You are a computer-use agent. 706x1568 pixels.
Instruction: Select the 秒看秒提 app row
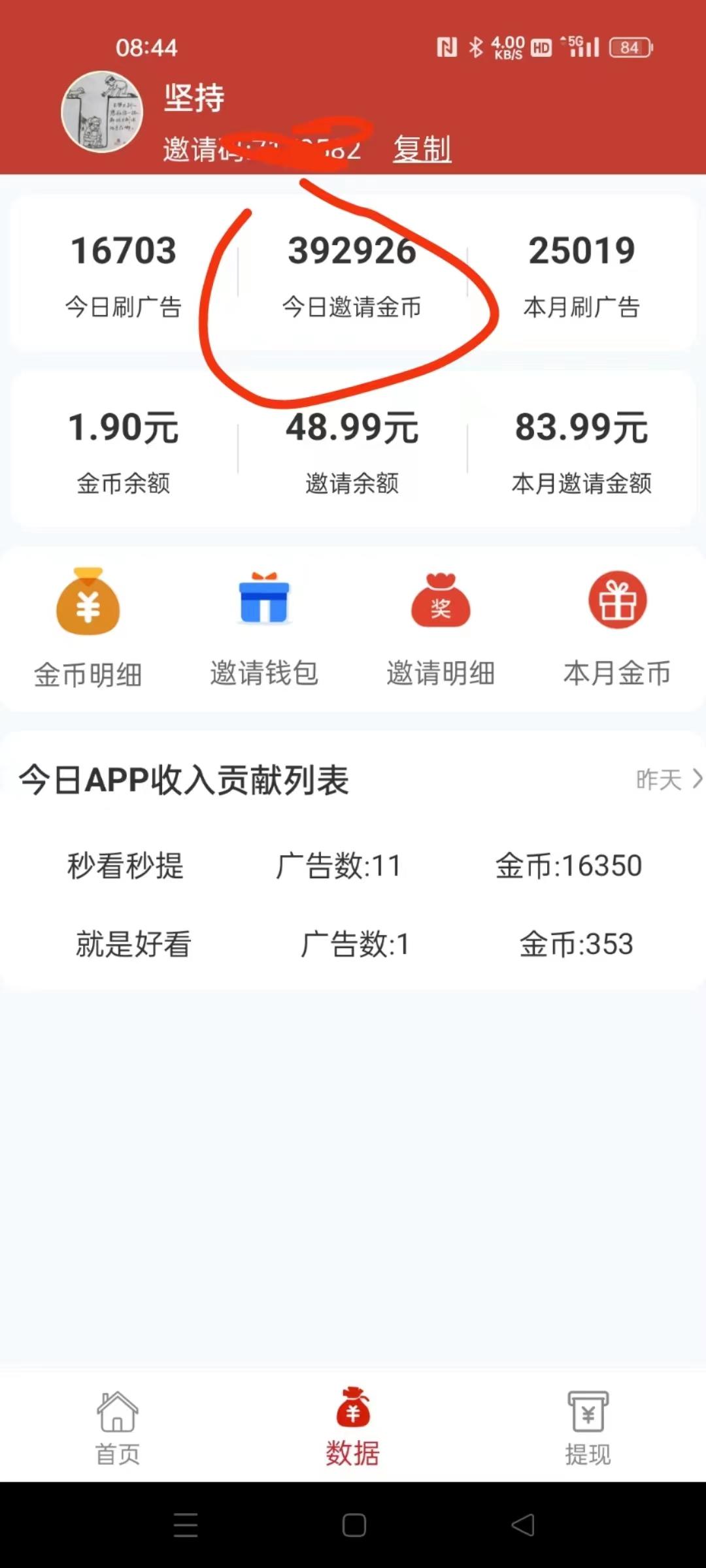tap(126, 865)
